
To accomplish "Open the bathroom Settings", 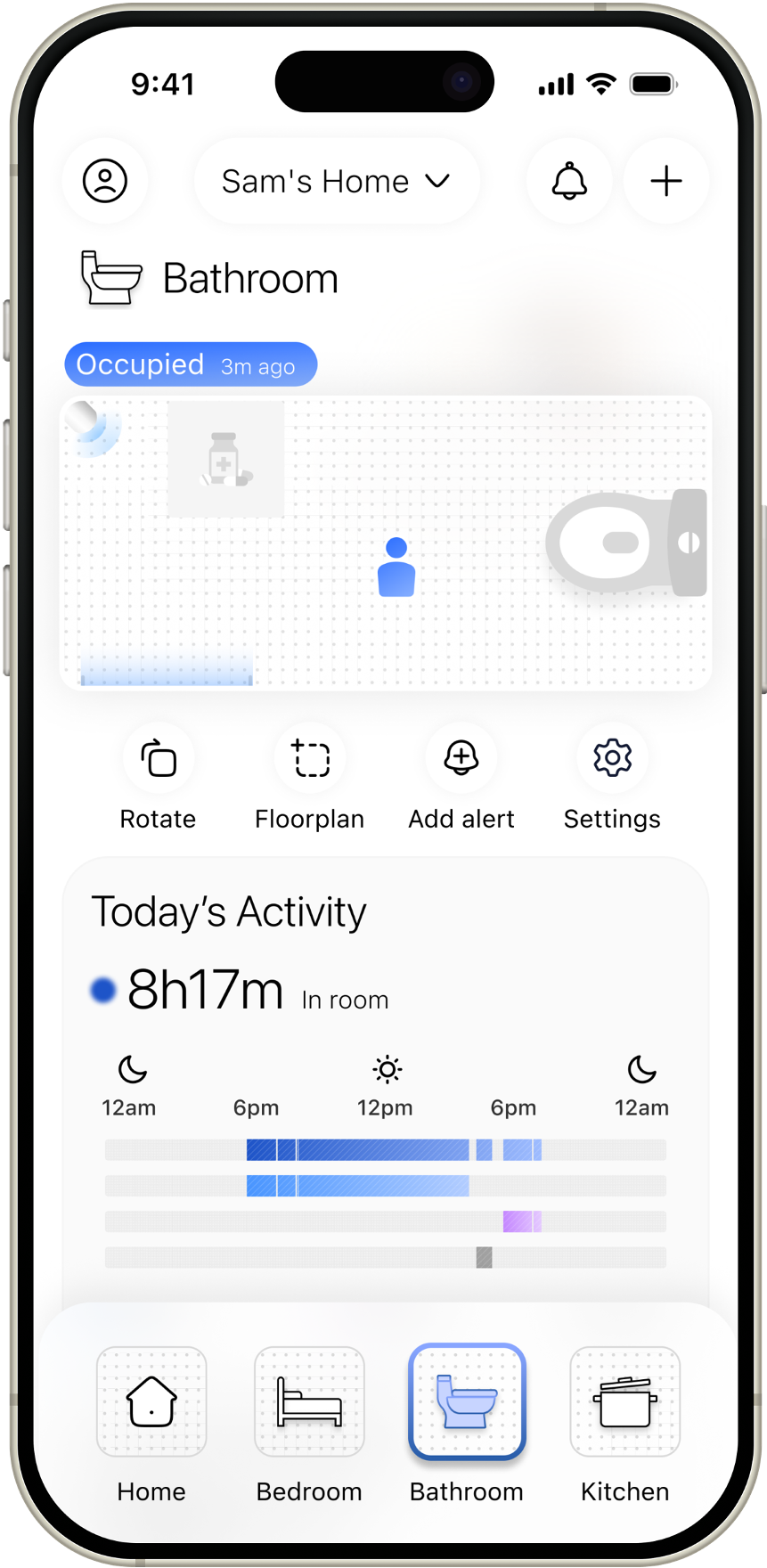I will pos(612,759).
